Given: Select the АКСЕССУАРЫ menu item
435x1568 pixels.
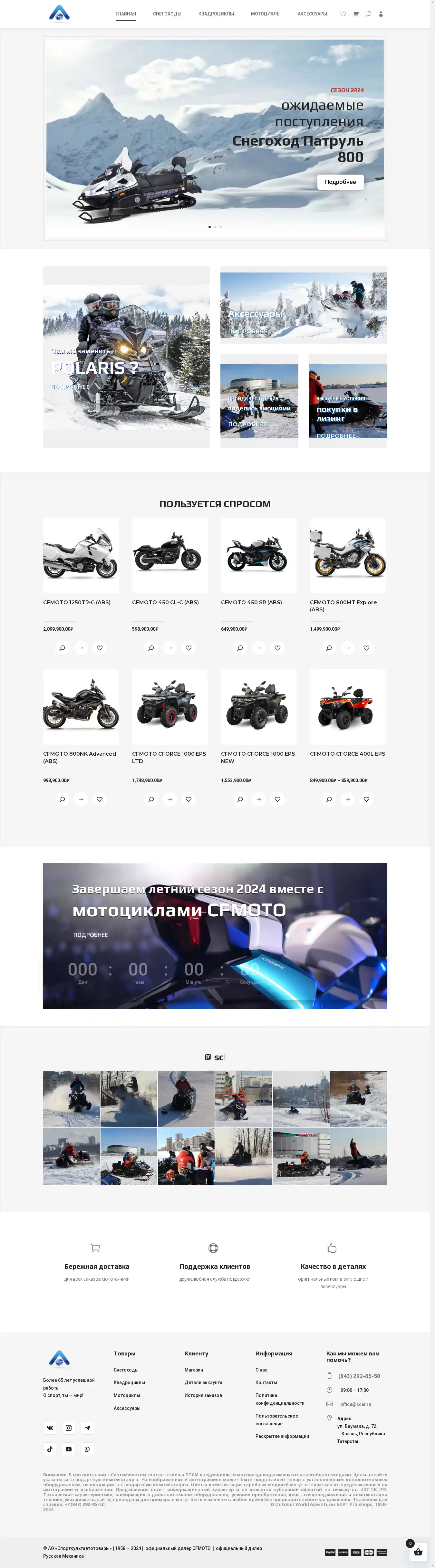Looking at the screenshot, I should click(x=312, y=14).
